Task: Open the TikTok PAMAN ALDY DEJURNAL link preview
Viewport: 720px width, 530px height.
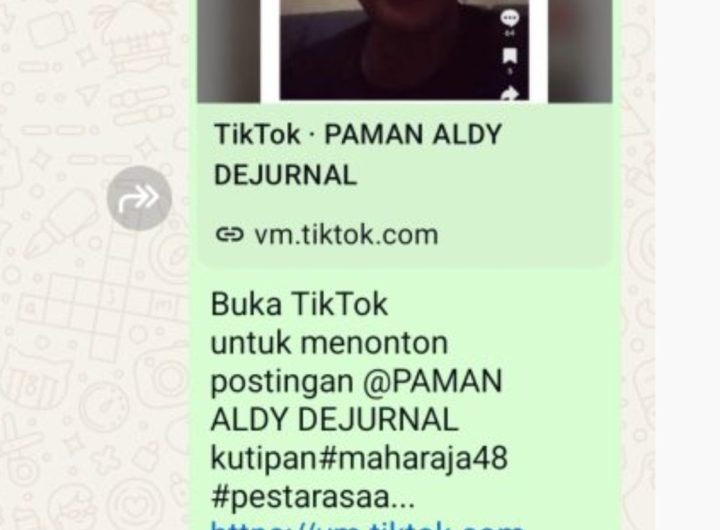Action: click(357, 155)
